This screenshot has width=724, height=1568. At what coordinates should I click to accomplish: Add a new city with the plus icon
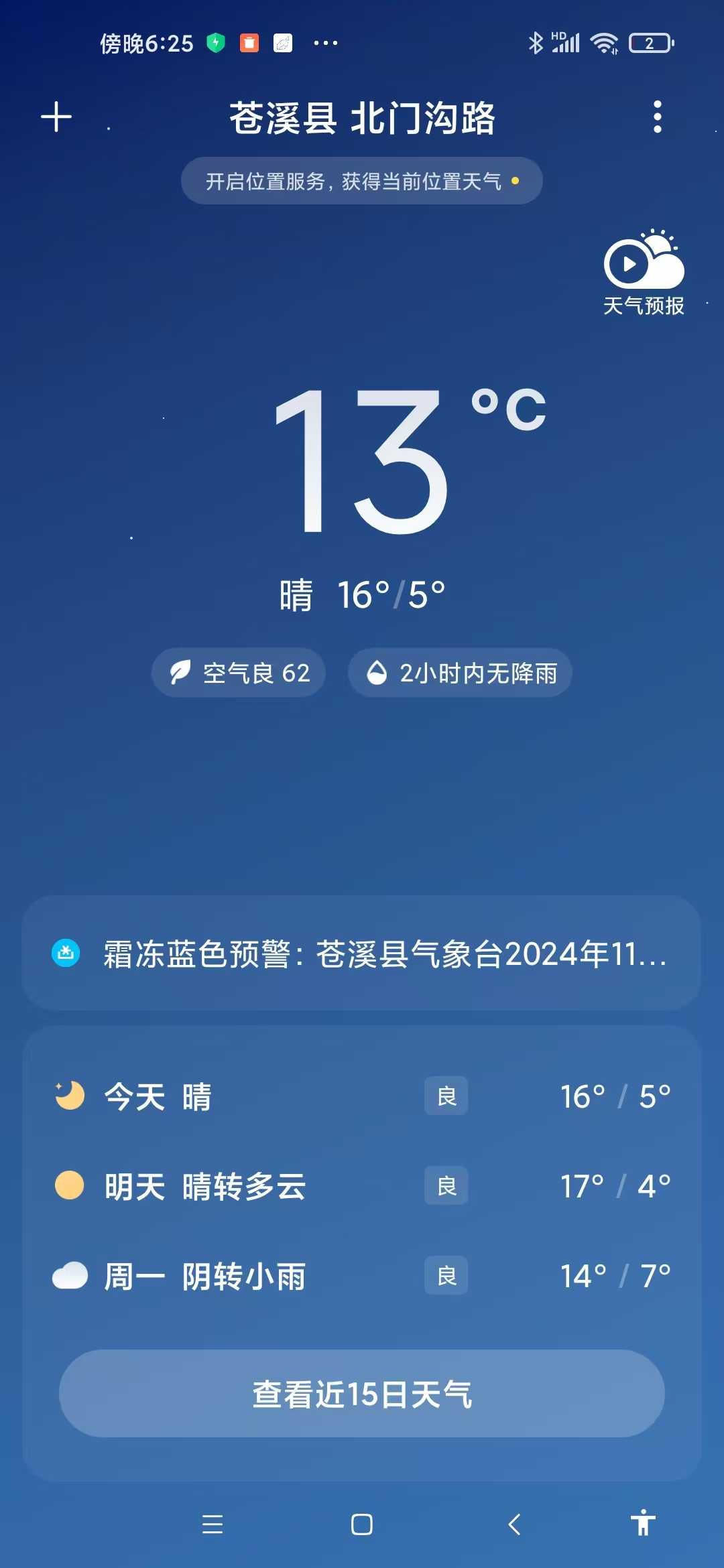coord(56,117)
